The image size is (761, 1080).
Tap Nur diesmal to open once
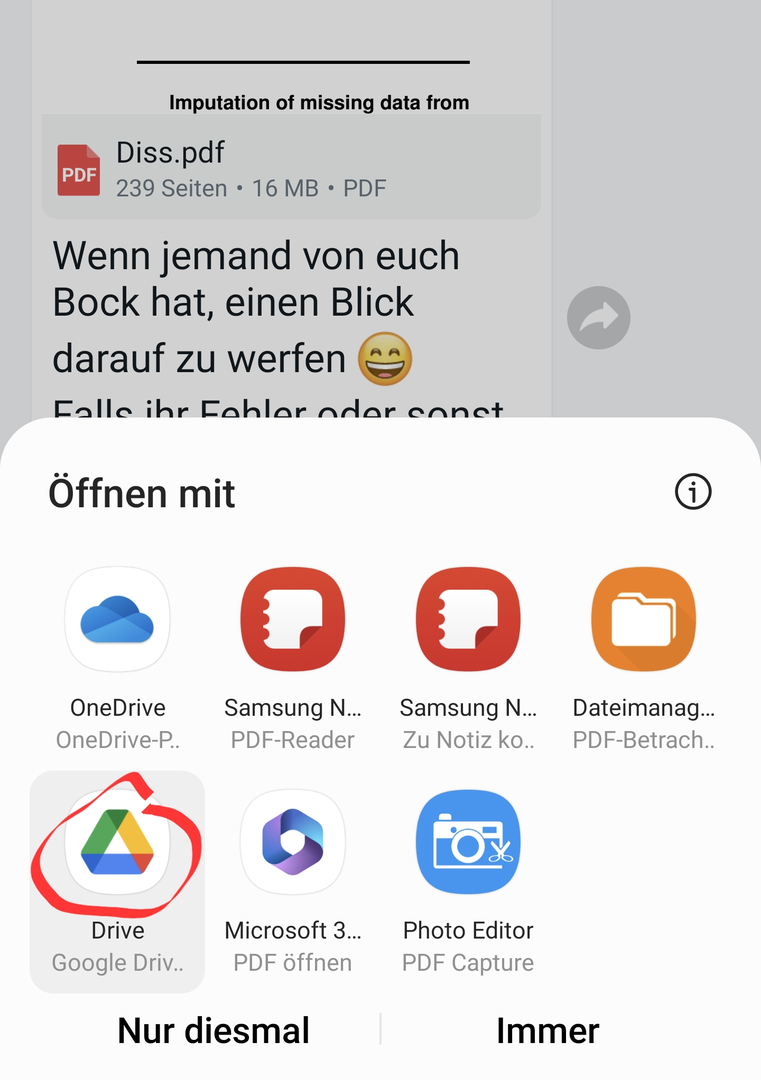(x=214, y=1030)
